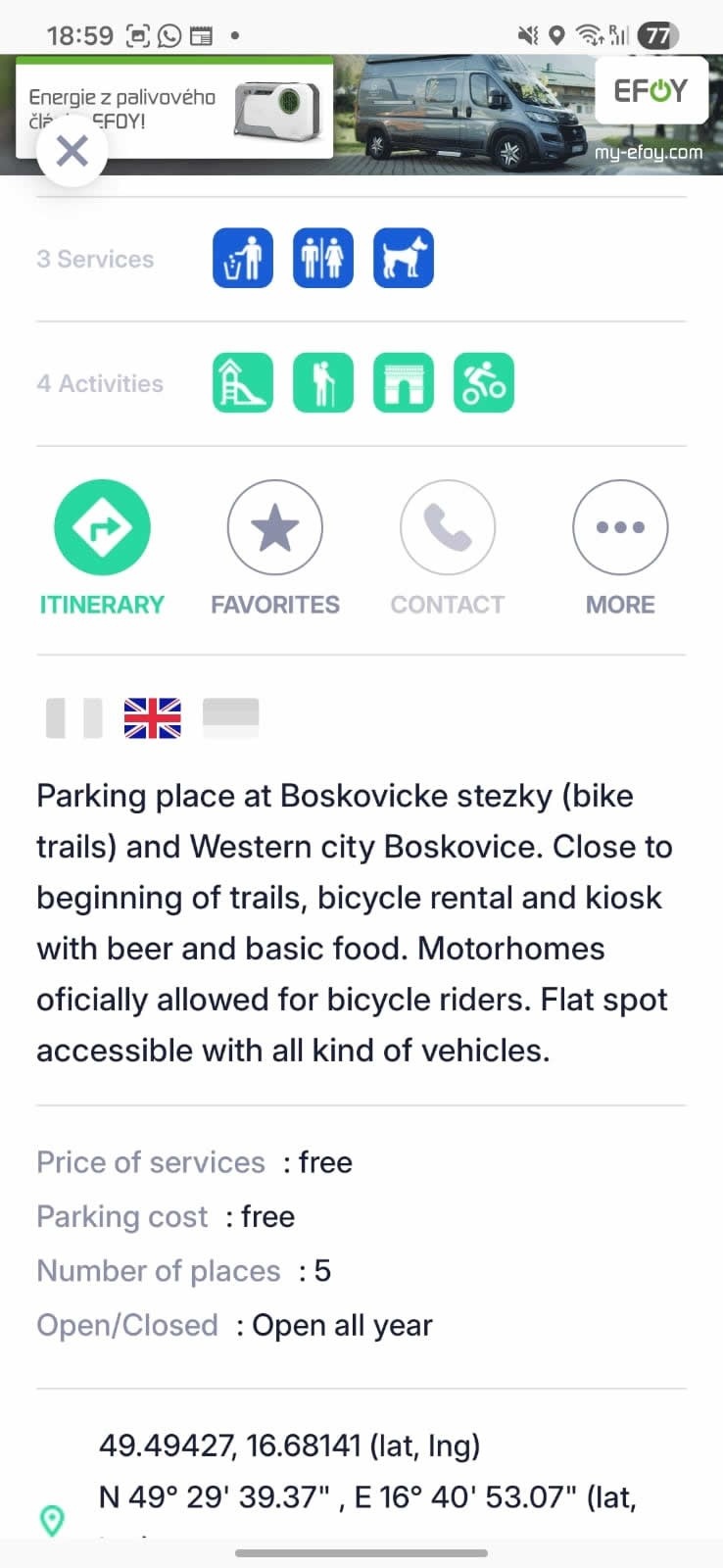Screen dimensions: 723x1568
Task: Add this place to Favorites
Action: coord(275,528)
